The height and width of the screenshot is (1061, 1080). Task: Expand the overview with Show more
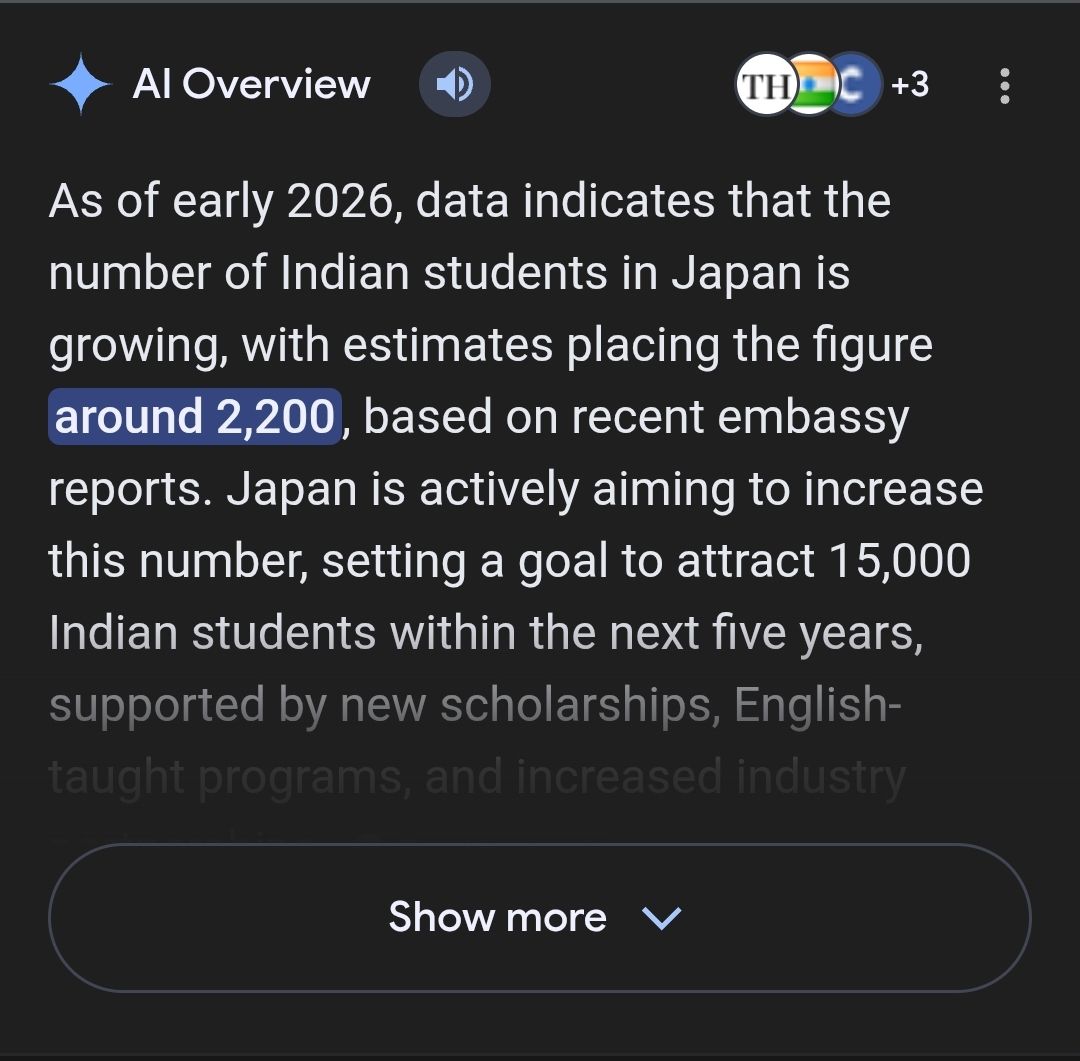[539, 917]
